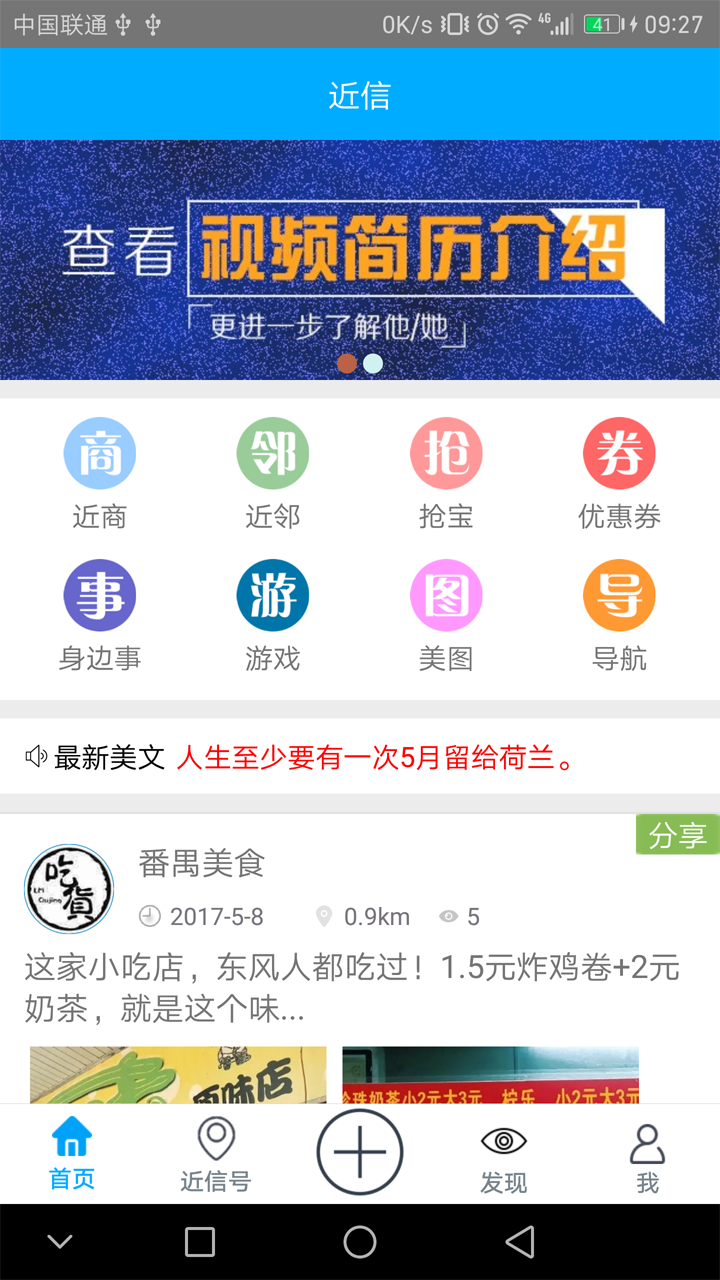Switch to the 首页 tab
720x1280 pixels.
click(x=72, y=1154)
